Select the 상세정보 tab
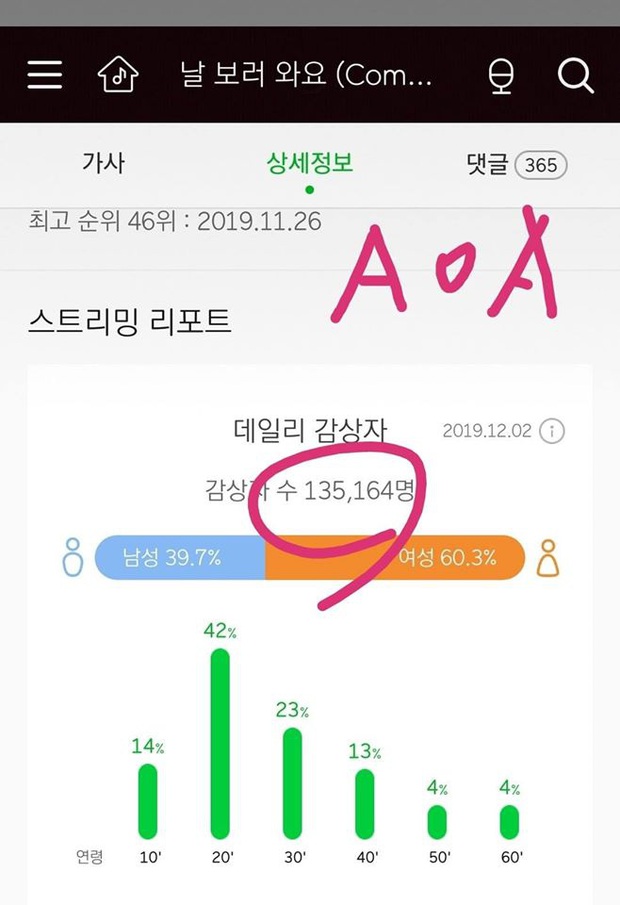Screen dimensions: 620x905 tap(309, 163)
